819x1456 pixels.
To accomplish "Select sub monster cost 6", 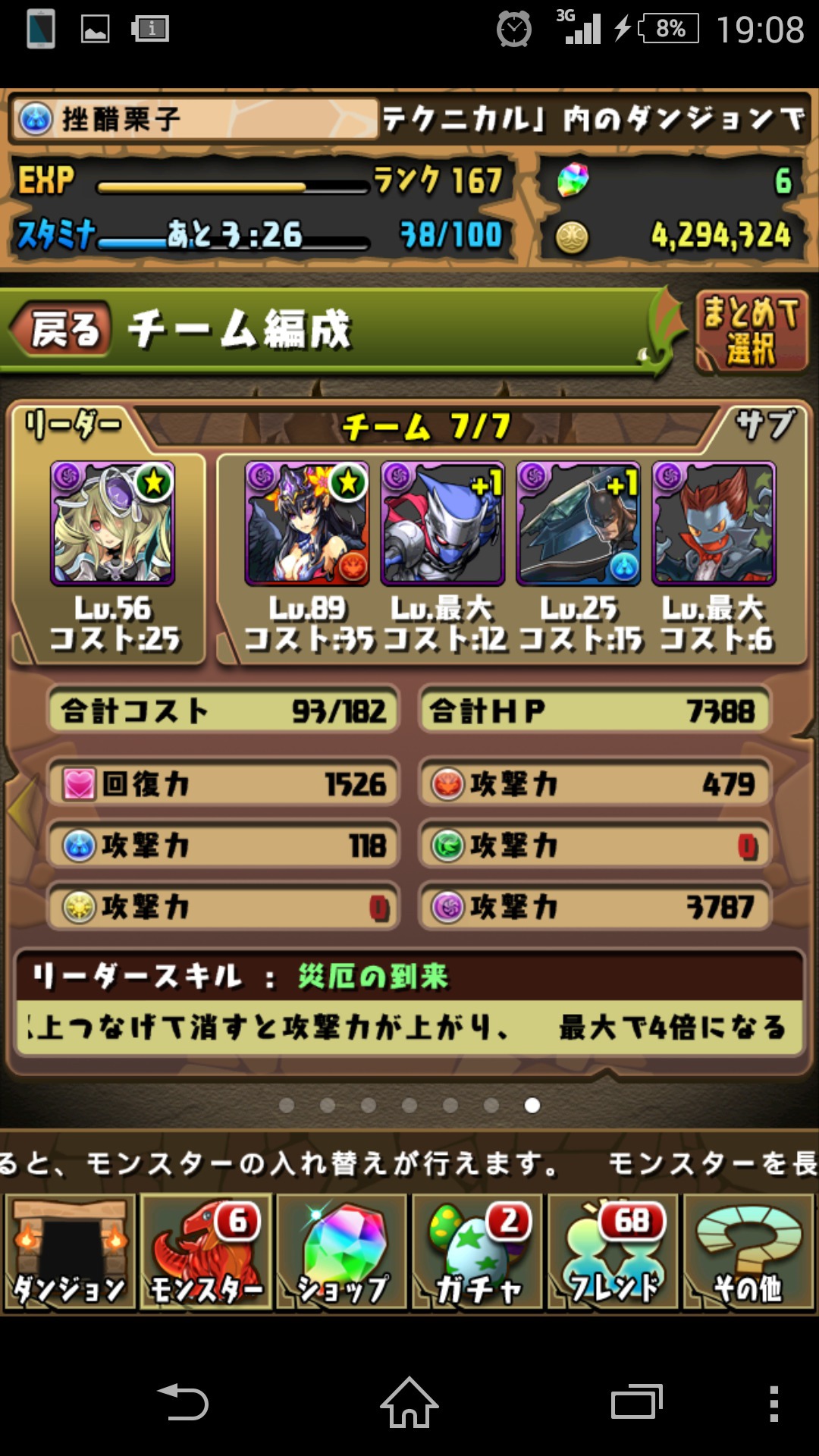I will point(714,523).
